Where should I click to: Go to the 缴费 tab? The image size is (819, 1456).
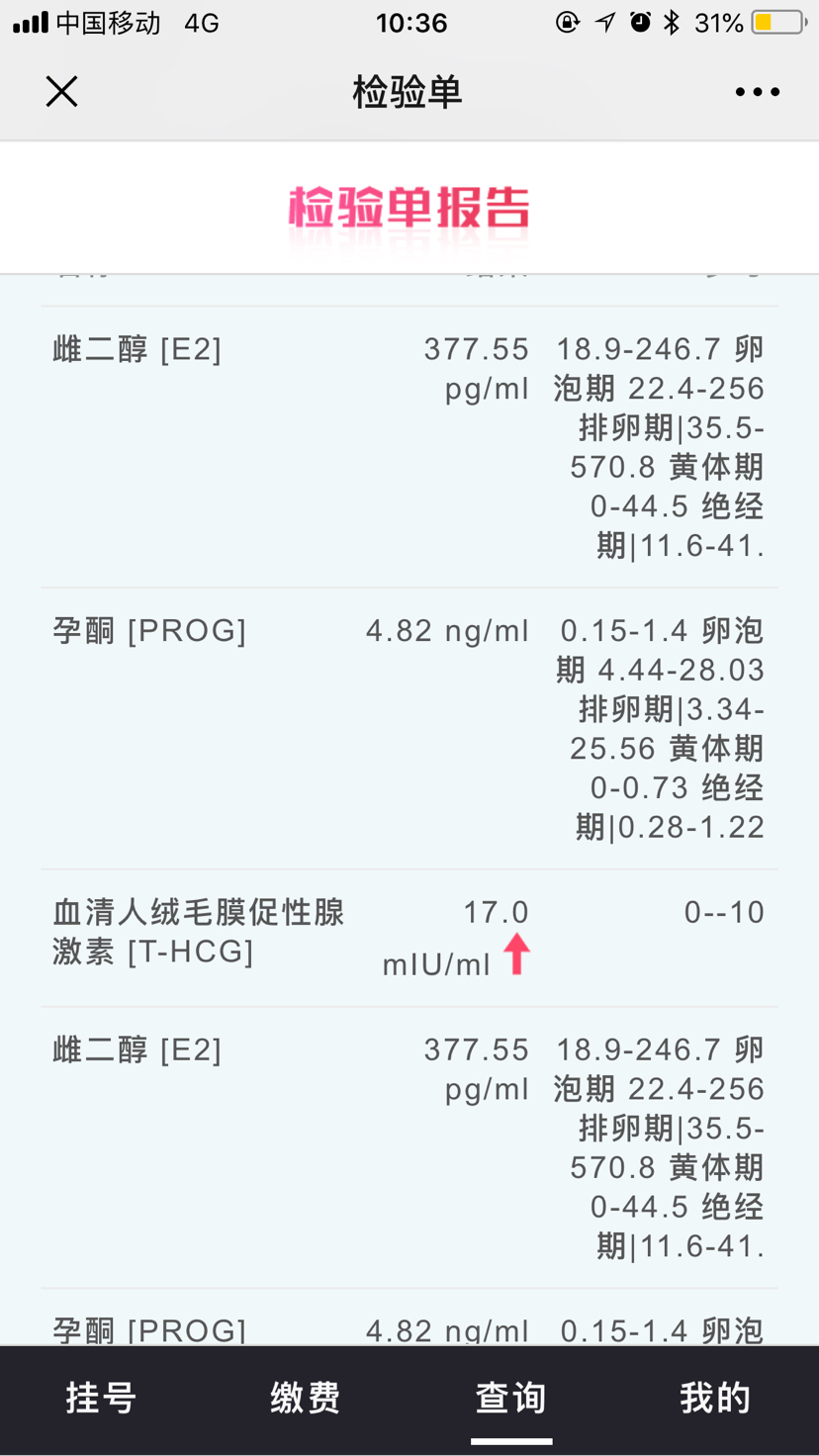coord(307,1398)
